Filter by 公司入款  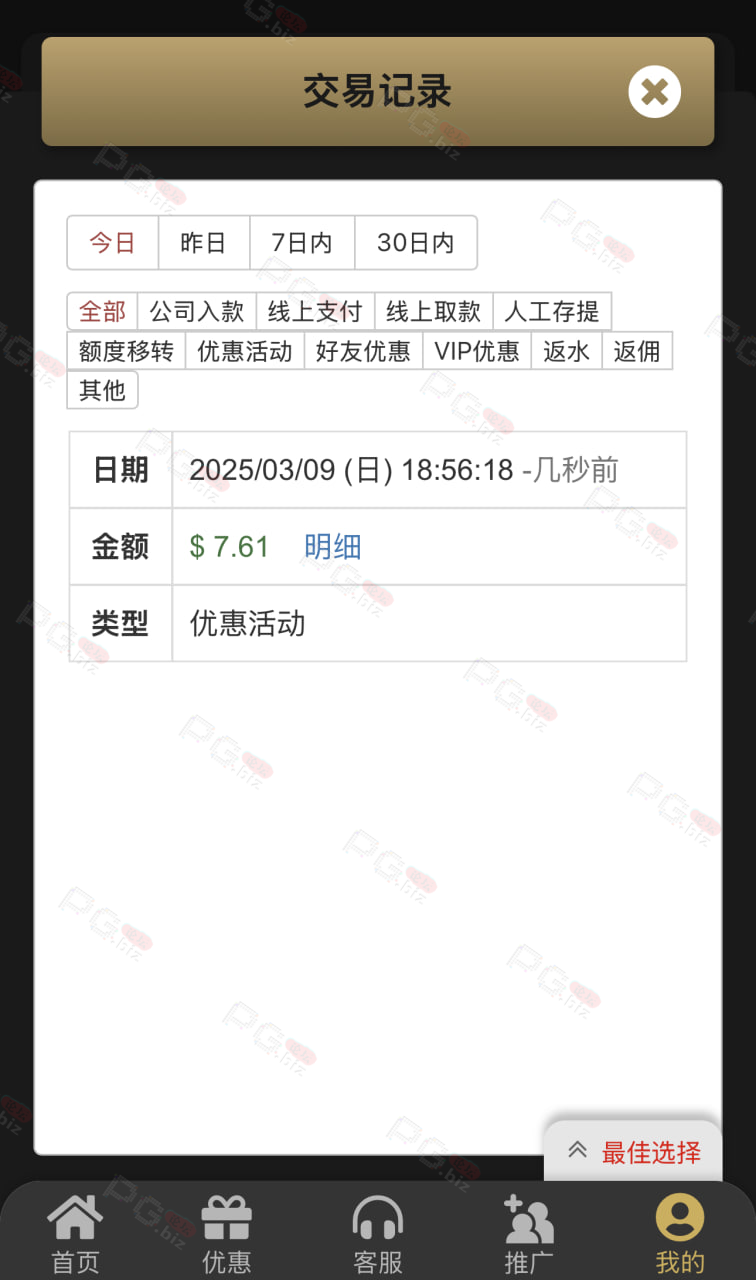[x=197, y=311]
